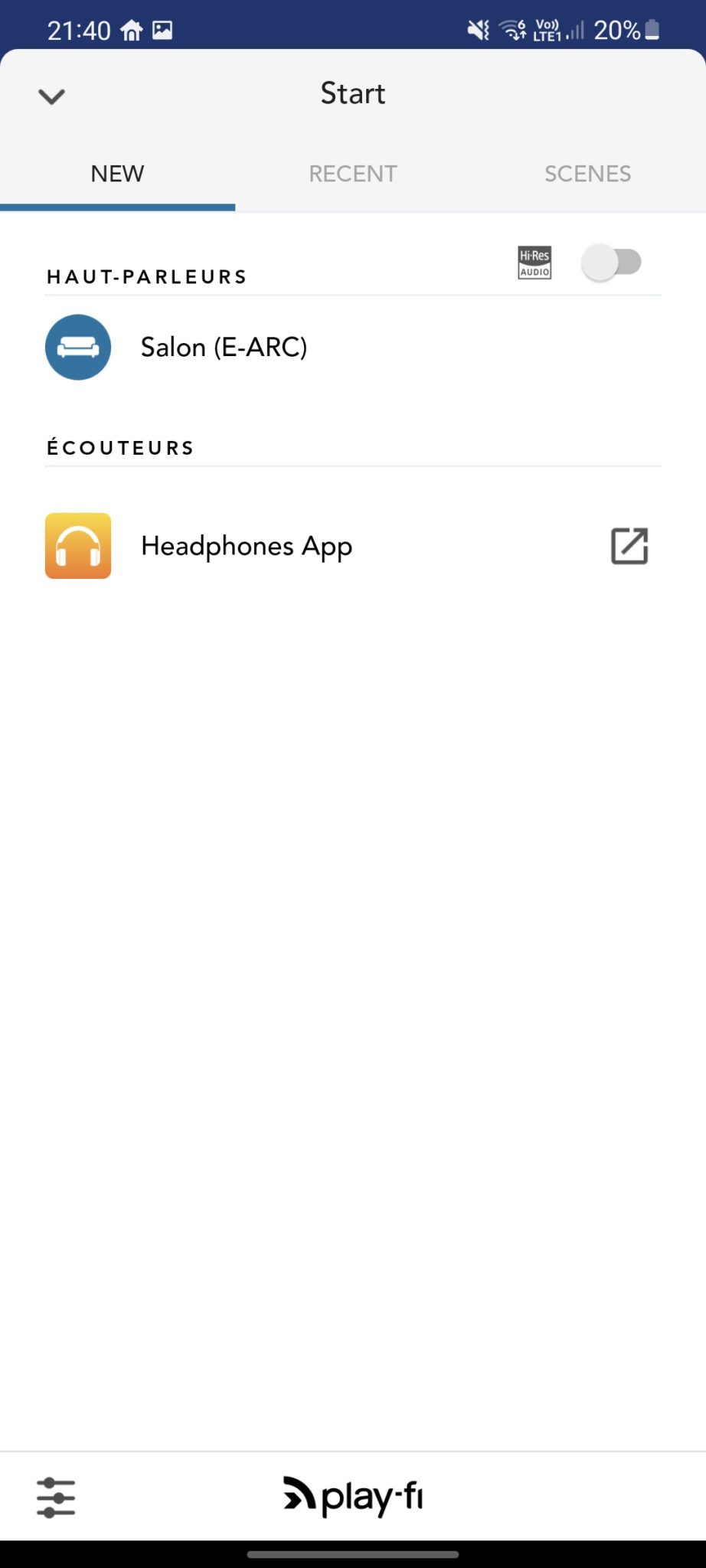Select the NEW tab

[117, 174]
